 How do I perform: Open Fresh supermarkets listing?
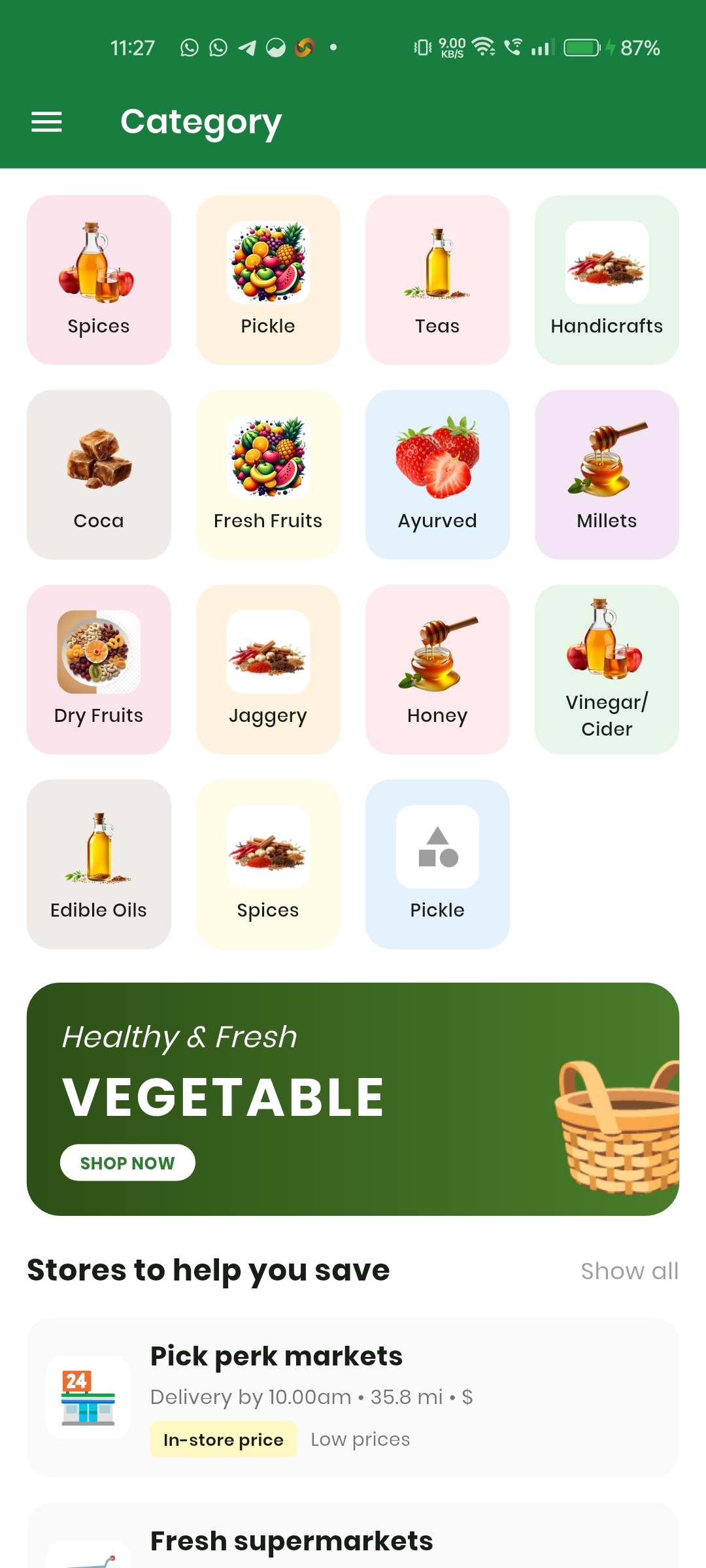(292, 1540)
